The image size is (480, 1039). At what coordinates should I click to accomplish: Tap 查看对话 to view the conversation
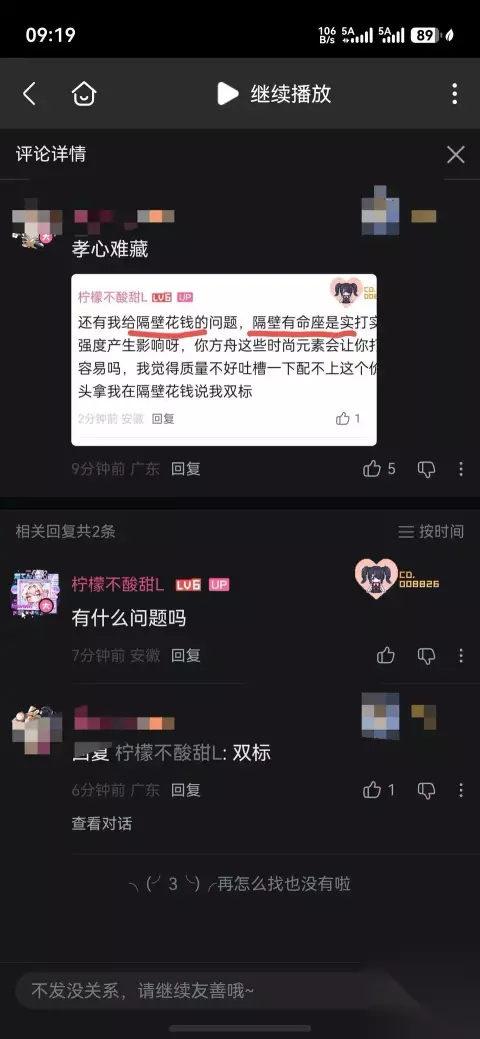pos(101,824)
